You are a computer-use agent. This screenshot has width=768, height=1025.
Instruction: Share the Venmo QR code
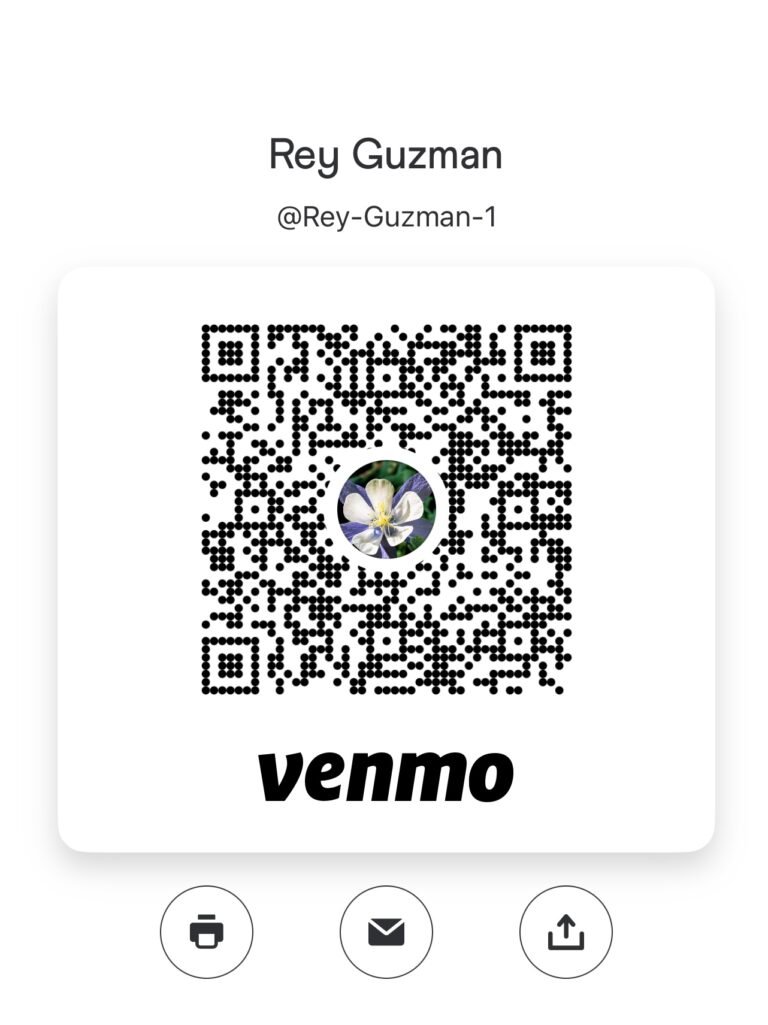(x=565, y=932)
